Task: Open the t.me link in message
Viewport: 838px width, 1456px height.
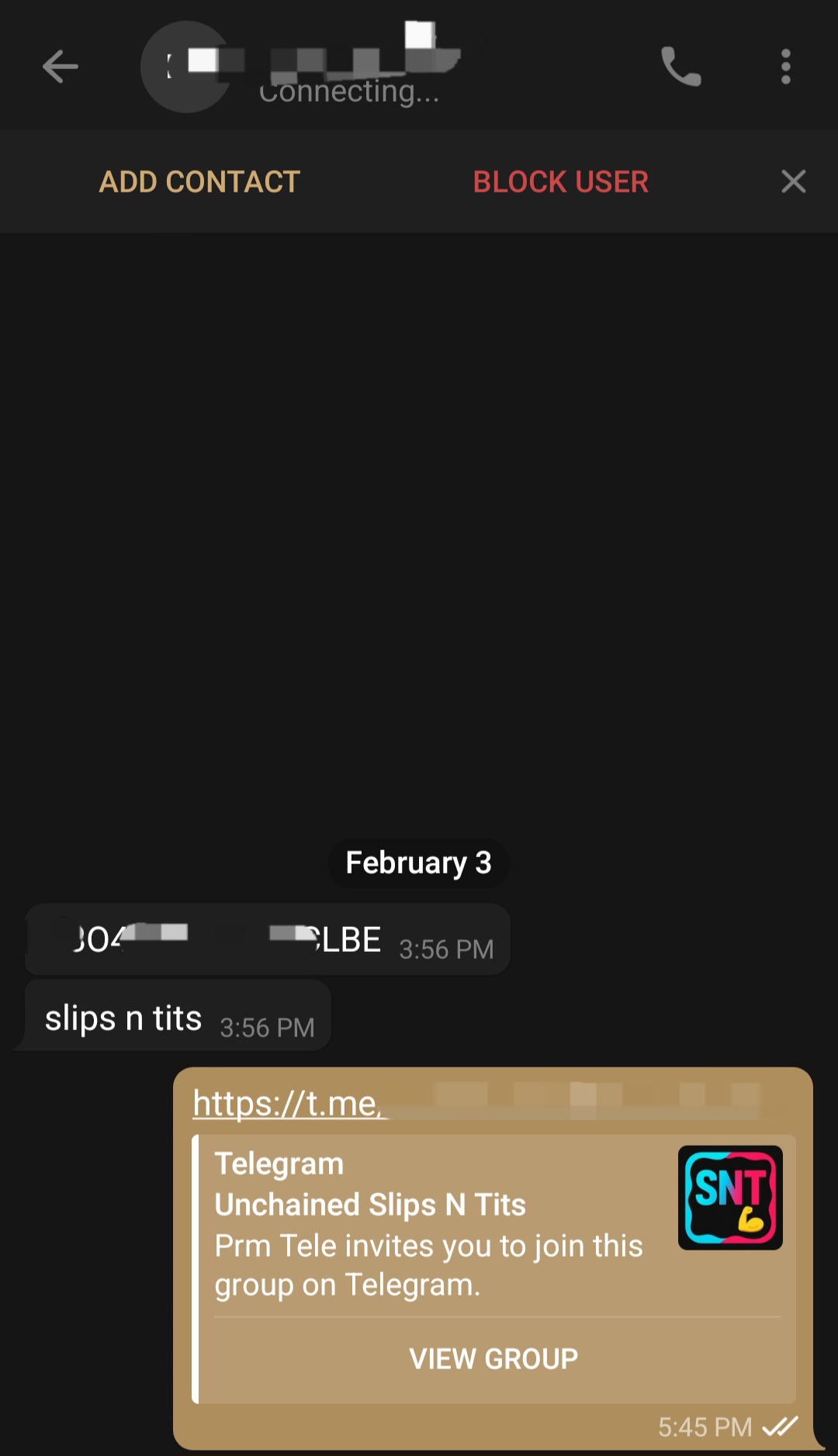Action: 289,1104
